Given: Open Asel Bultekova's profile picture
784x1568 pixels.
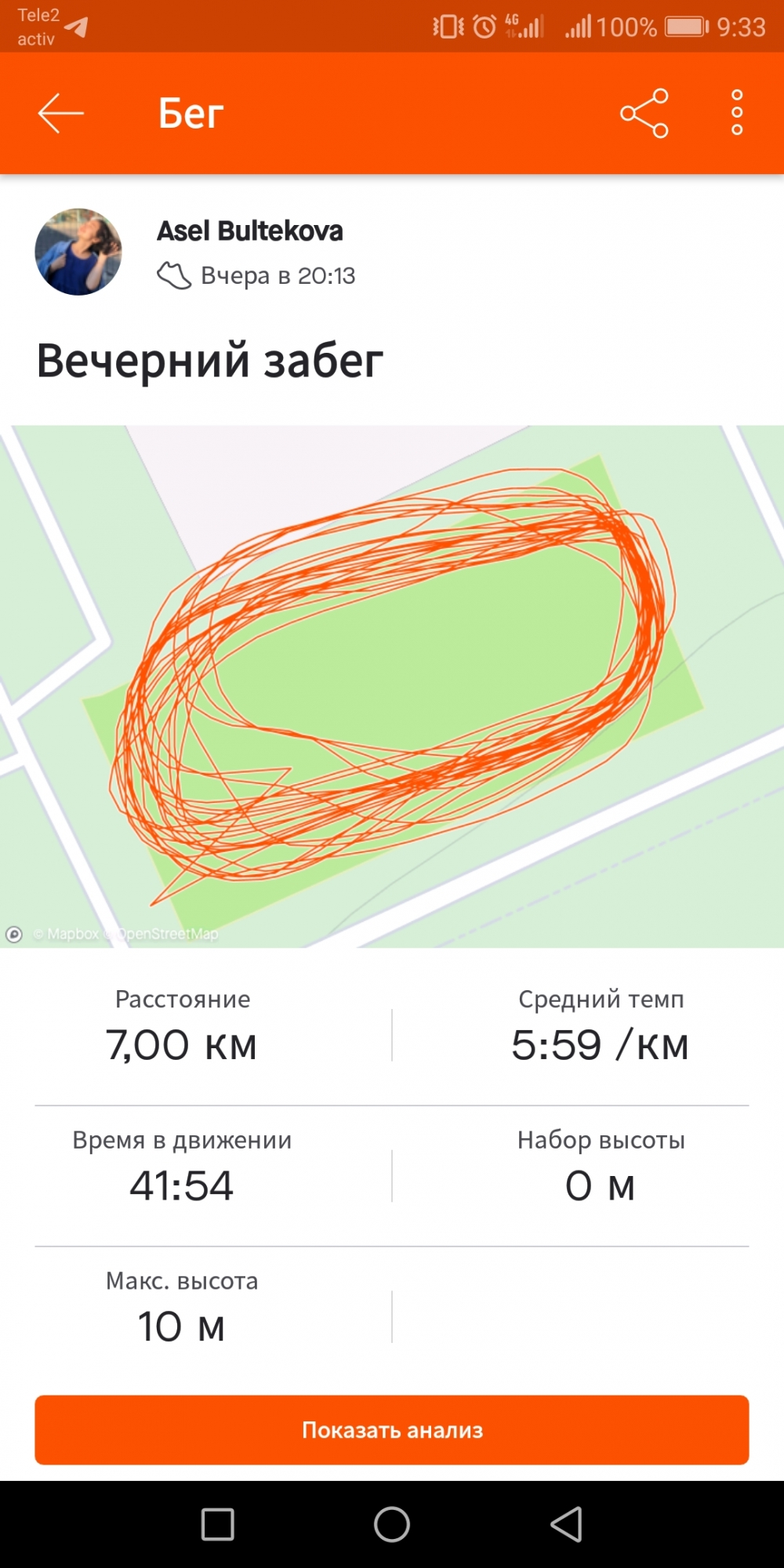Looking at the screenshot, I should tap(78, 252).
